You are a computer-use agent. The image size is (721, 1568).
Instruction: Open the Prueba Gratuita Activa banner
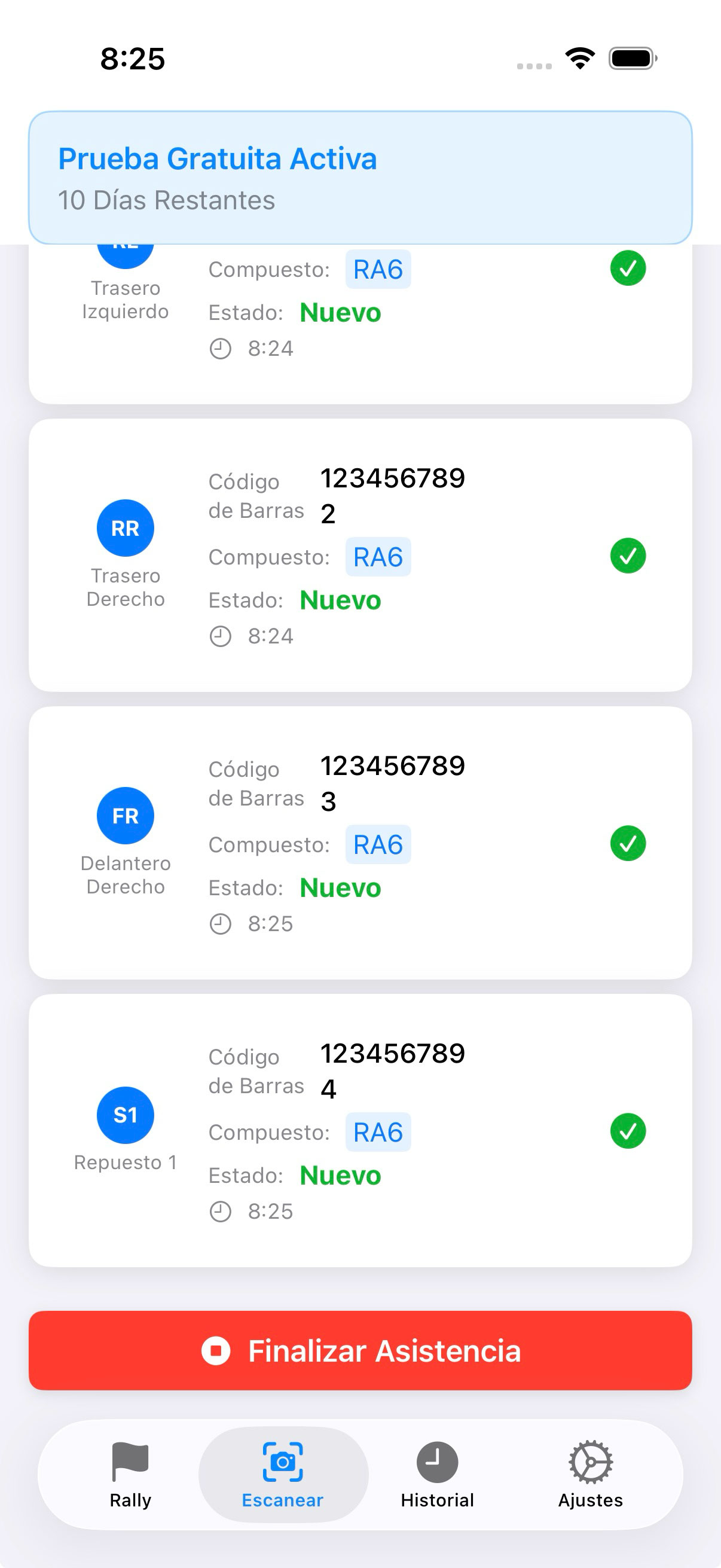360,176
